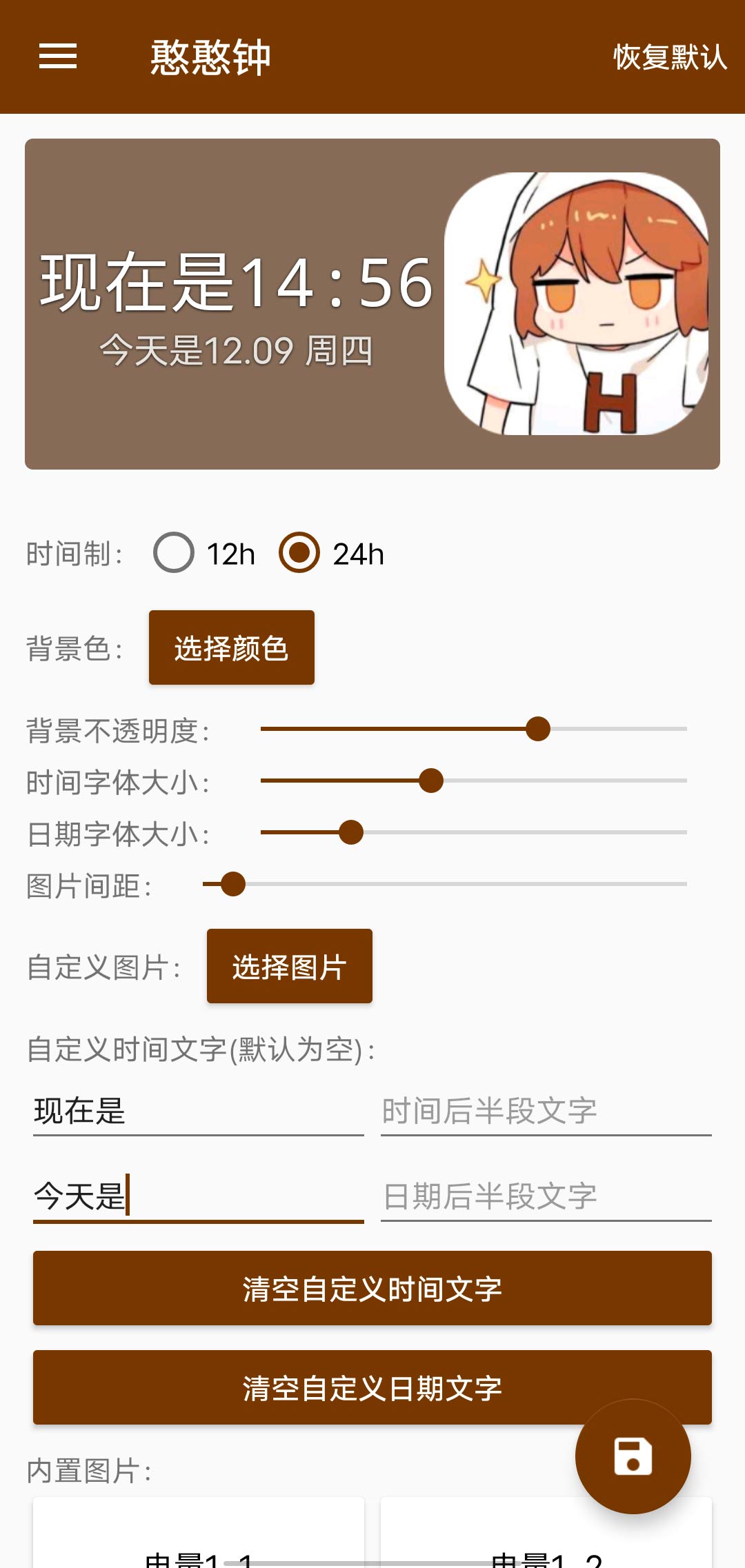Adjust the 背景不透明度 opacity slider

click(538, 729)
